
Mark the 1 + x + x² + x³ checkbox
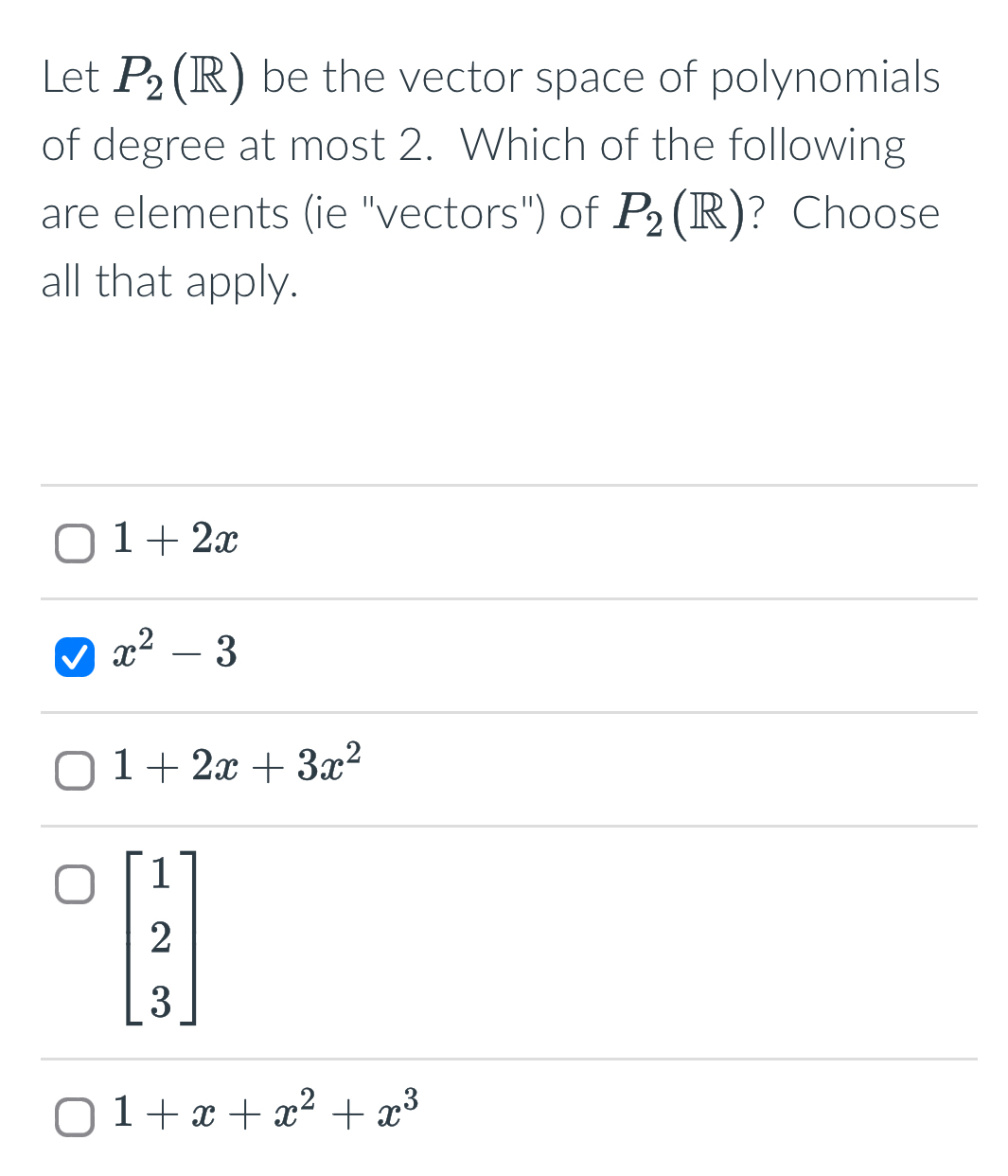click(x=75, y=1116)
